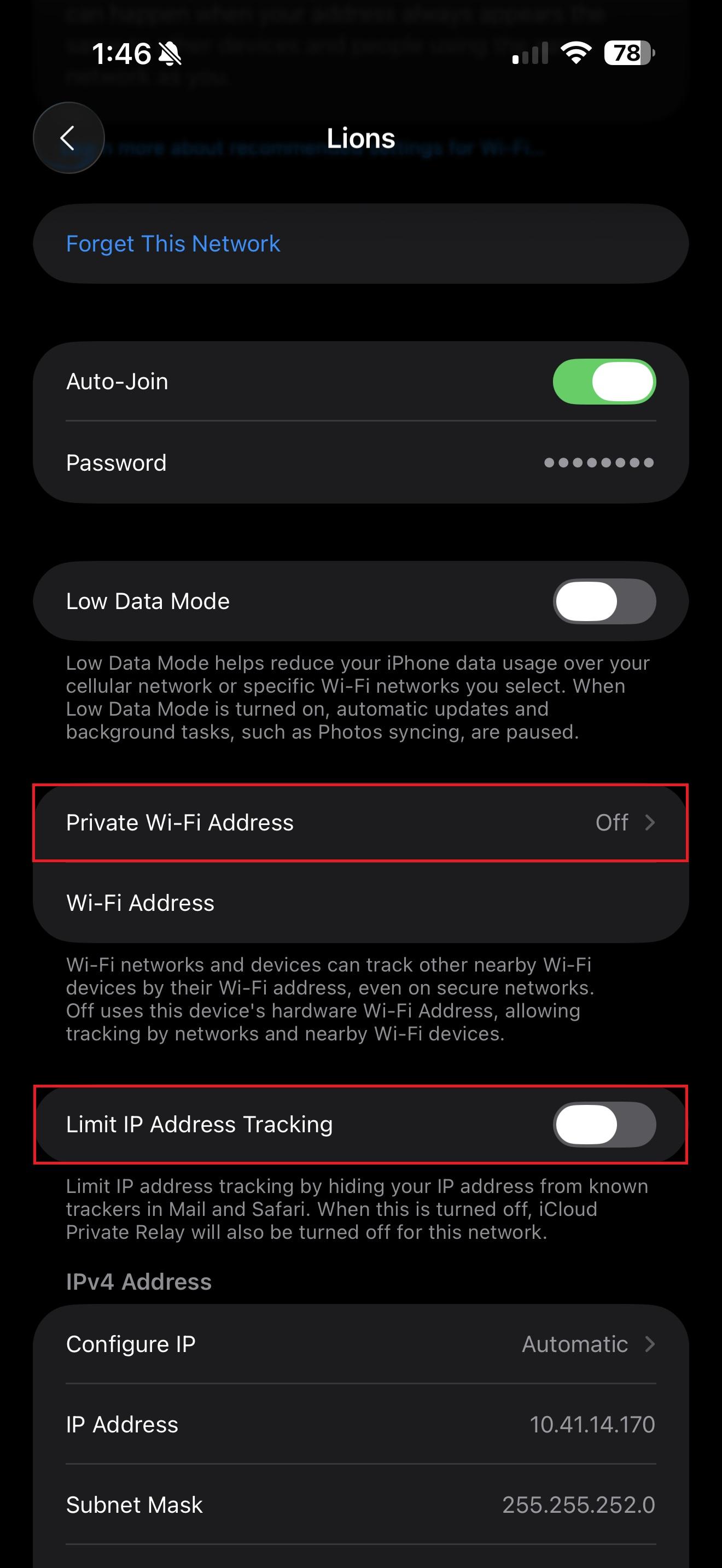Turn off the Auto-Join switch
Screen dimensions: 722x1568
[x=603, y=382]
